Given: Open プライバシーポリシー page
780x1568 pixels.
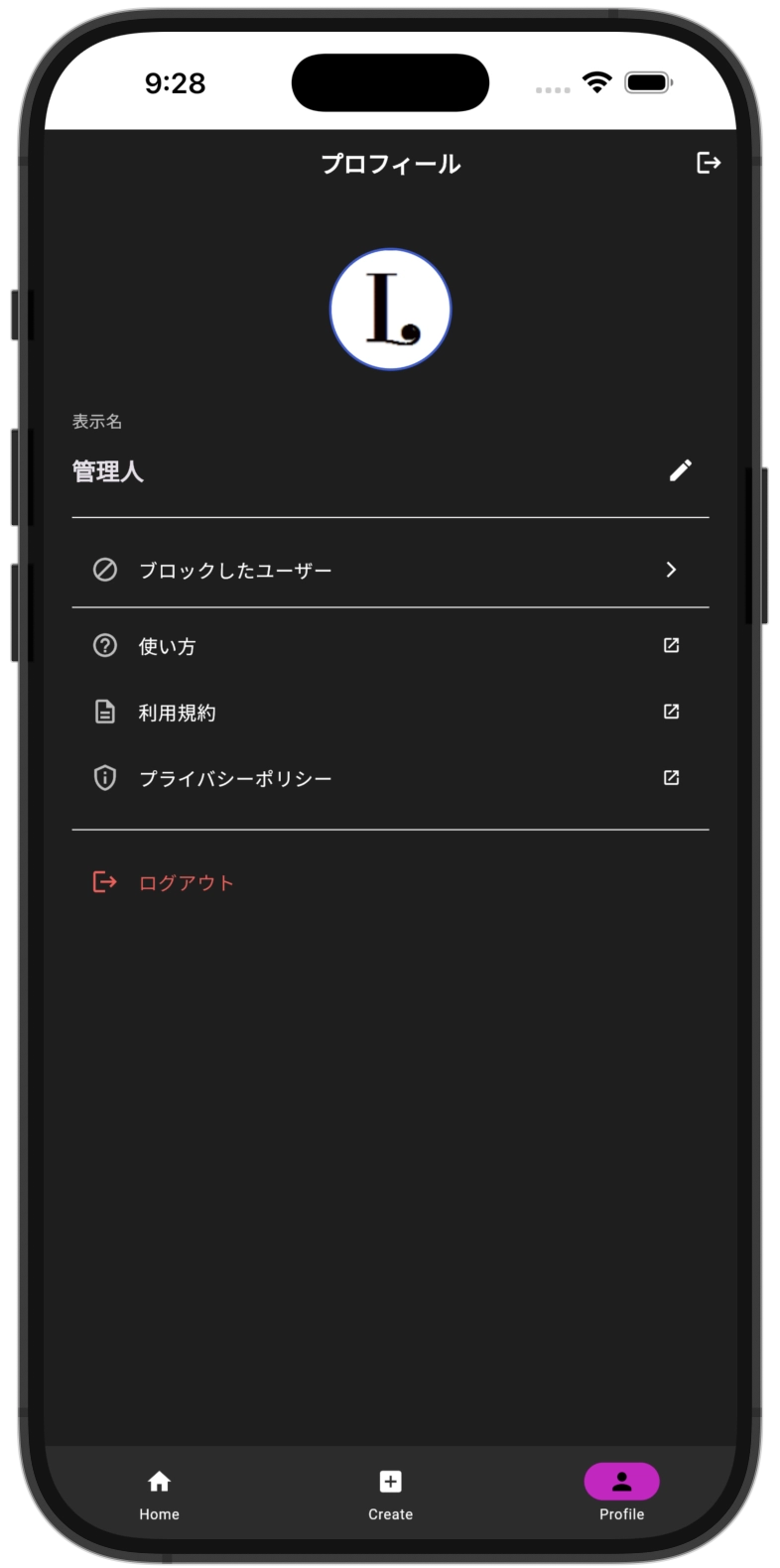Looking at the screenshot, I should (390, 778).
